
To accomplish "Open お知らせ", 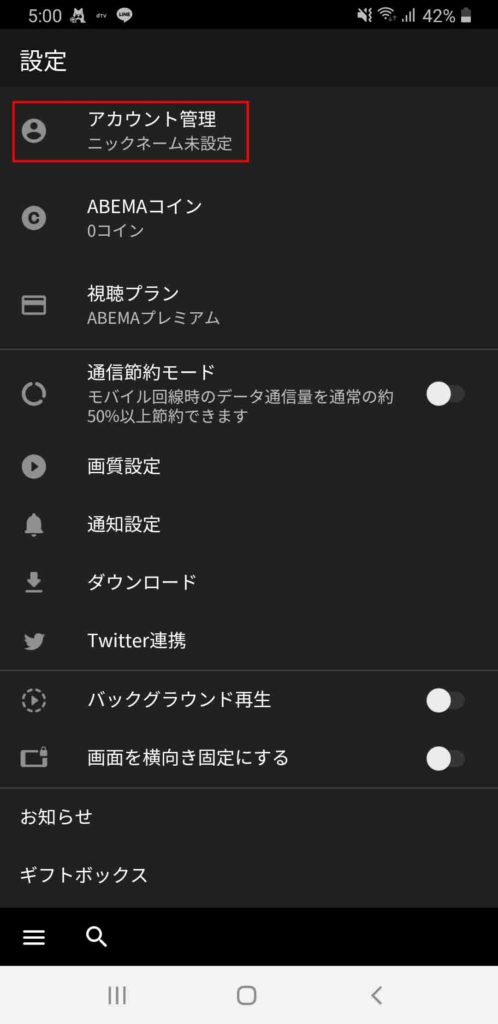I will pos(249,817).
